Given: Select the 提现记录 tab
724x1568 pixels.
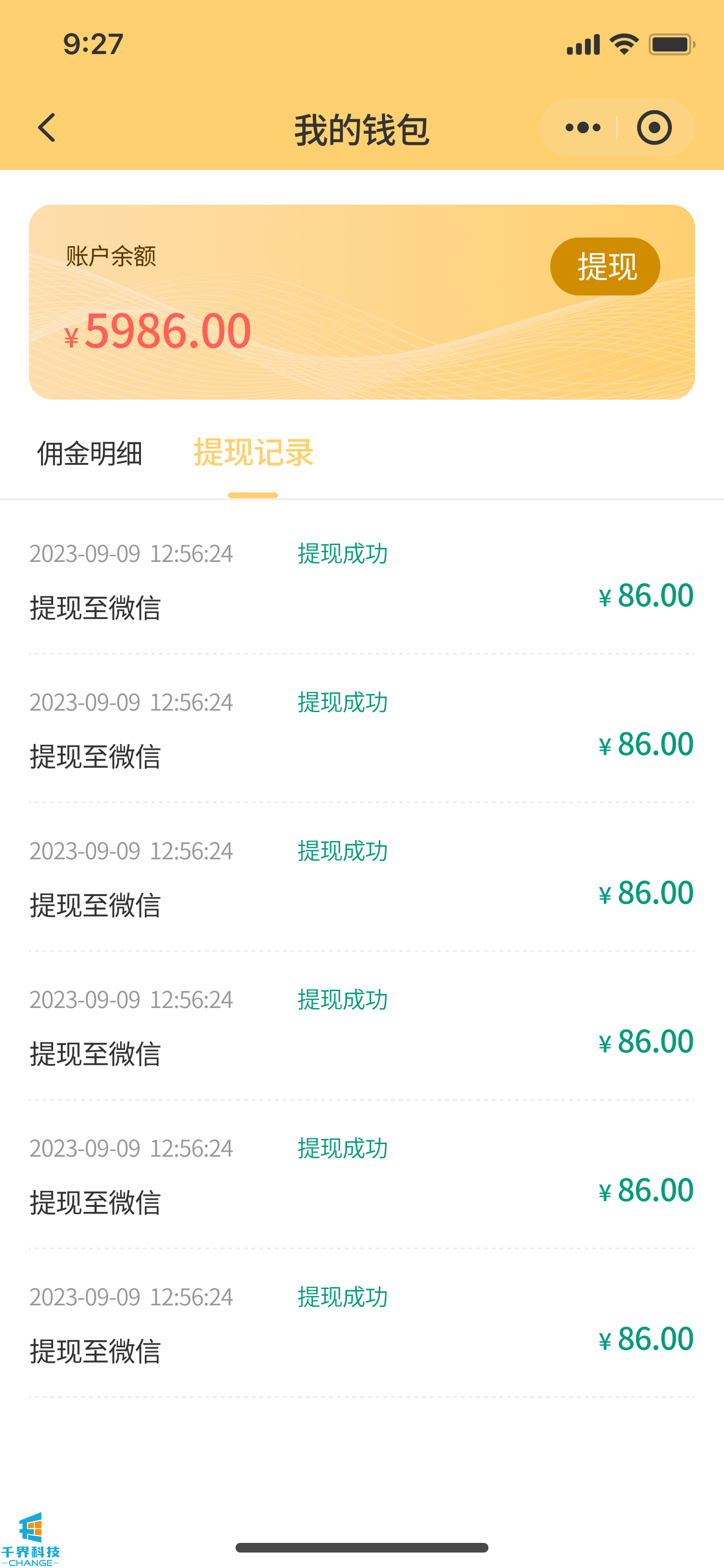Looking at the screenshot, I should tap(253, 453).
